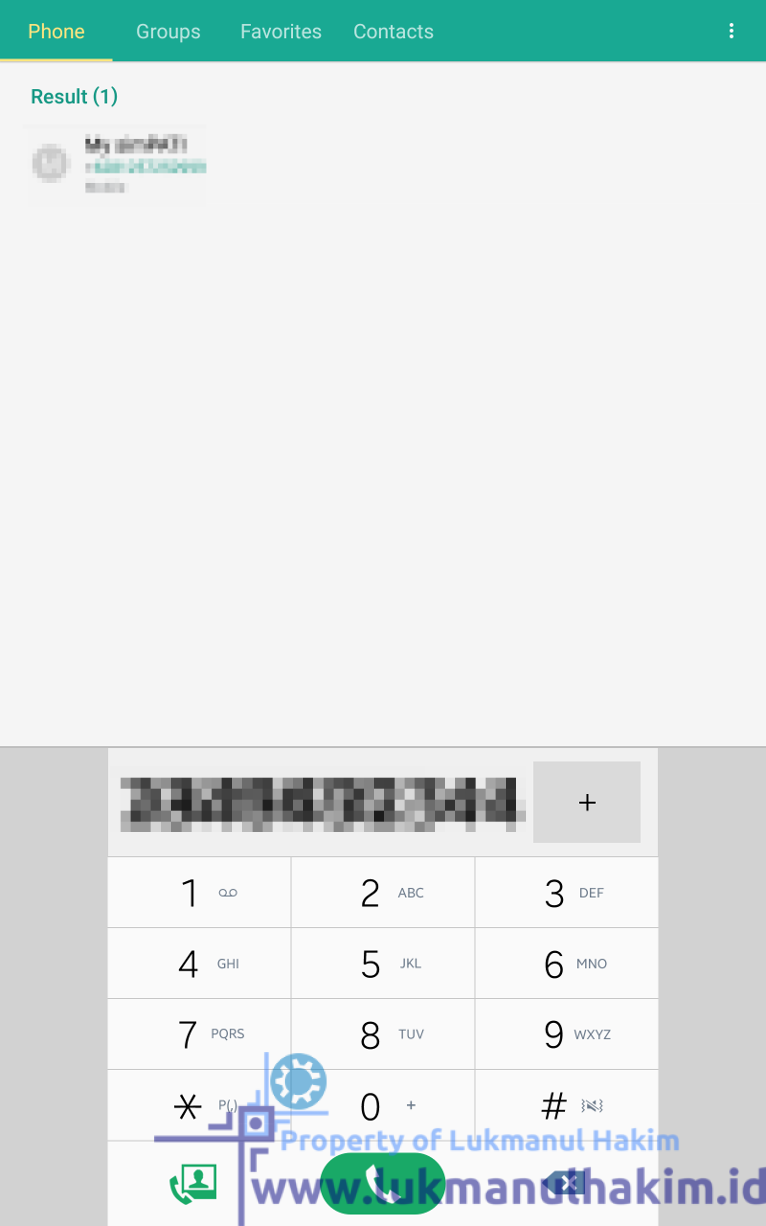Switch to the Contacts tab
Screen dimensions: 766x1226
[x=393, y=31]
